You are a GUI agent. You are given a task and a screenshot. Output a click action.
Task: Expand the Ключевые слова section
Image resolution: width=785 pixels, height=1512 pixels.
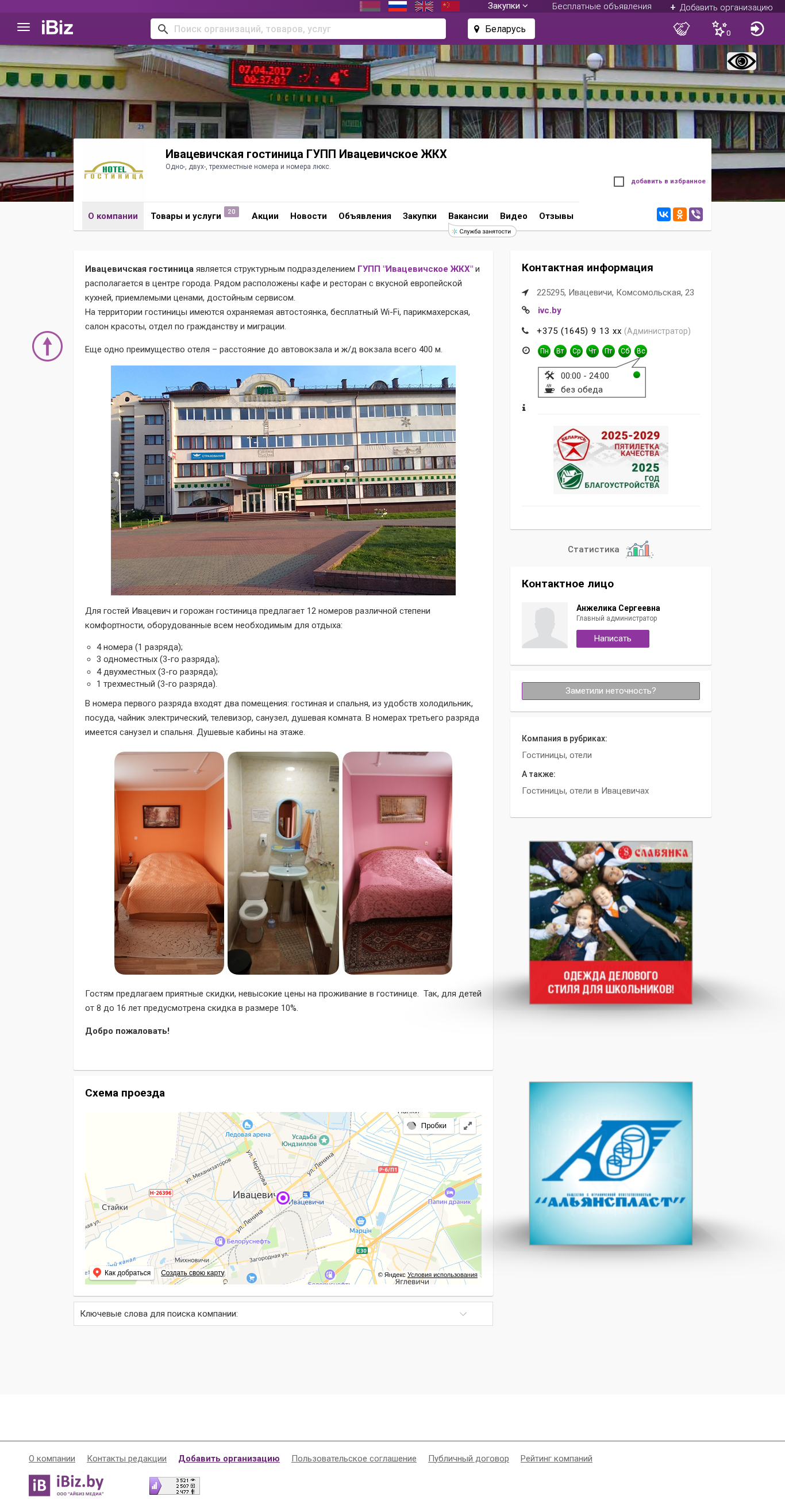click(x=283, y=1313)
